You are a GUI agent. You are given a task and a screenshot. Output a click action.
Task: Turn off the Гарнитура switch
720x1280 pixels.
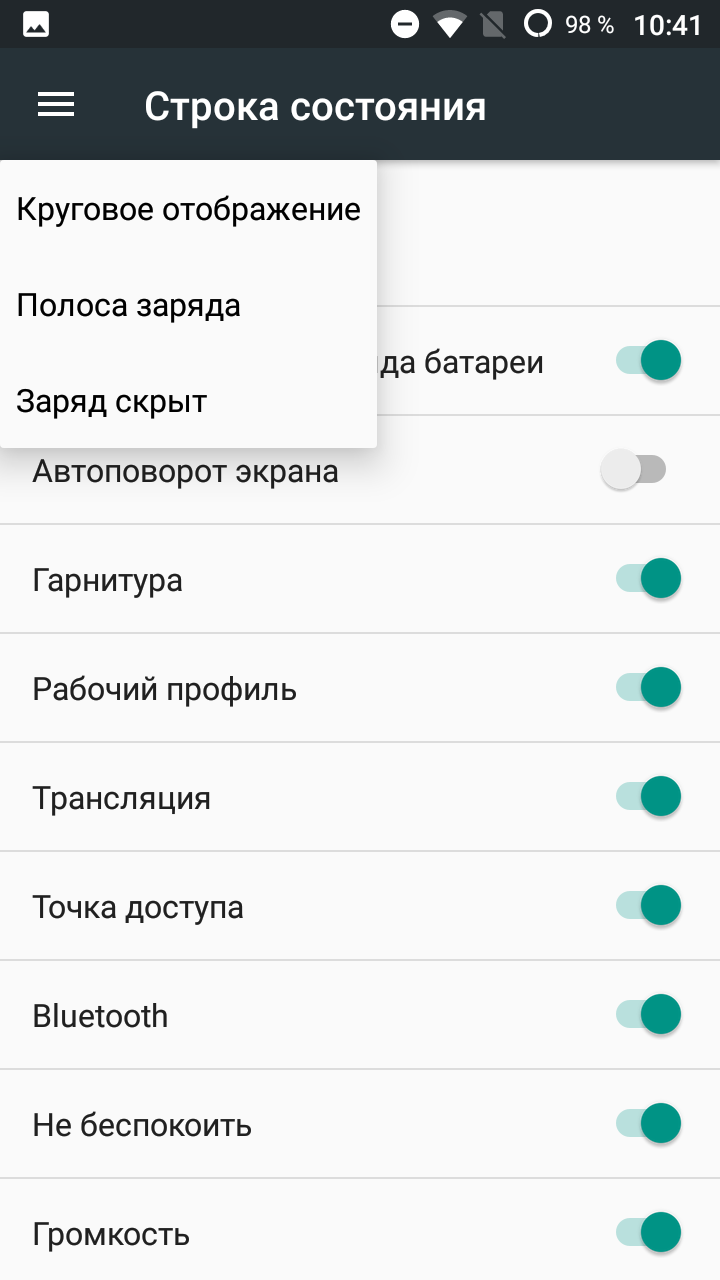point(648,578)
